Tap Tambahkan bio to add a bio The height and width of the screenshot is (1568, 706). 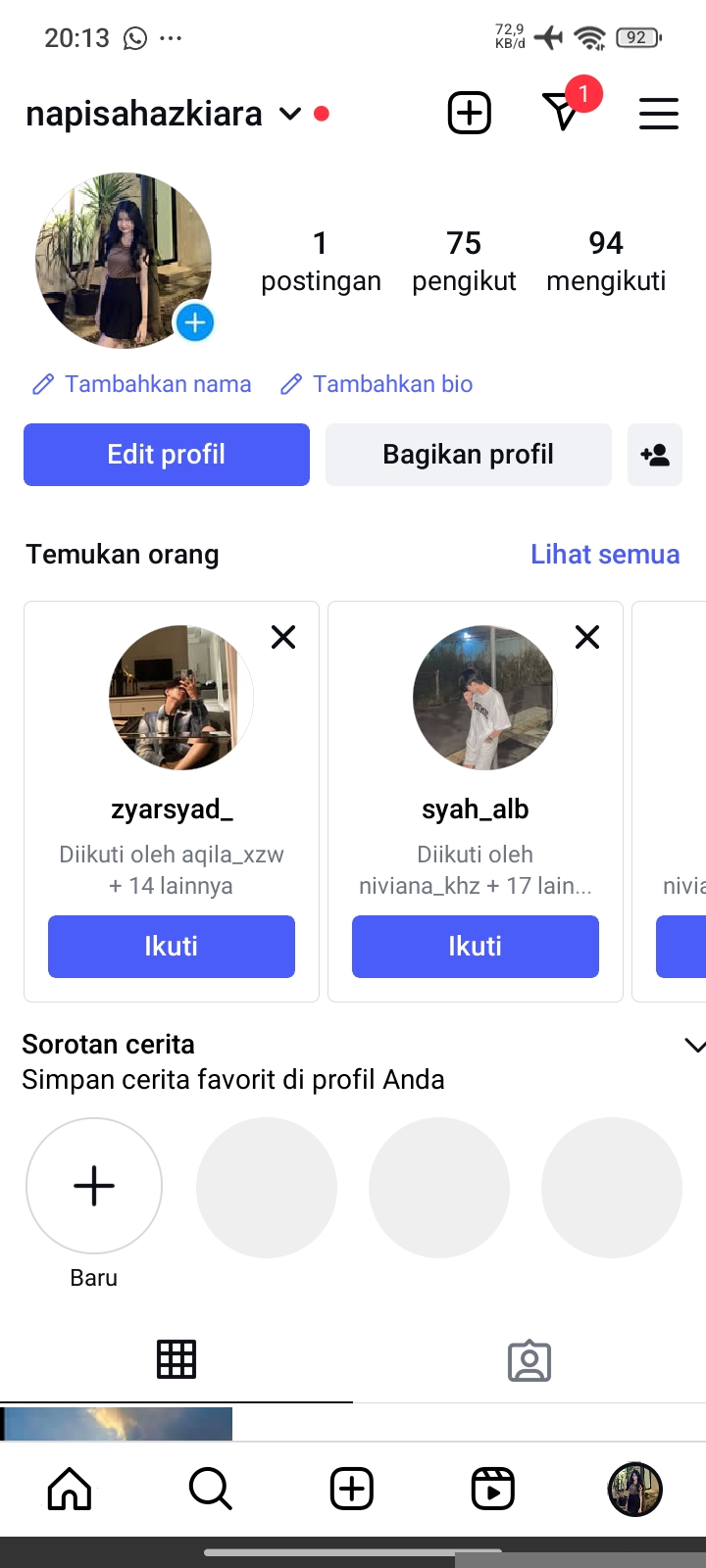(378, 384)
